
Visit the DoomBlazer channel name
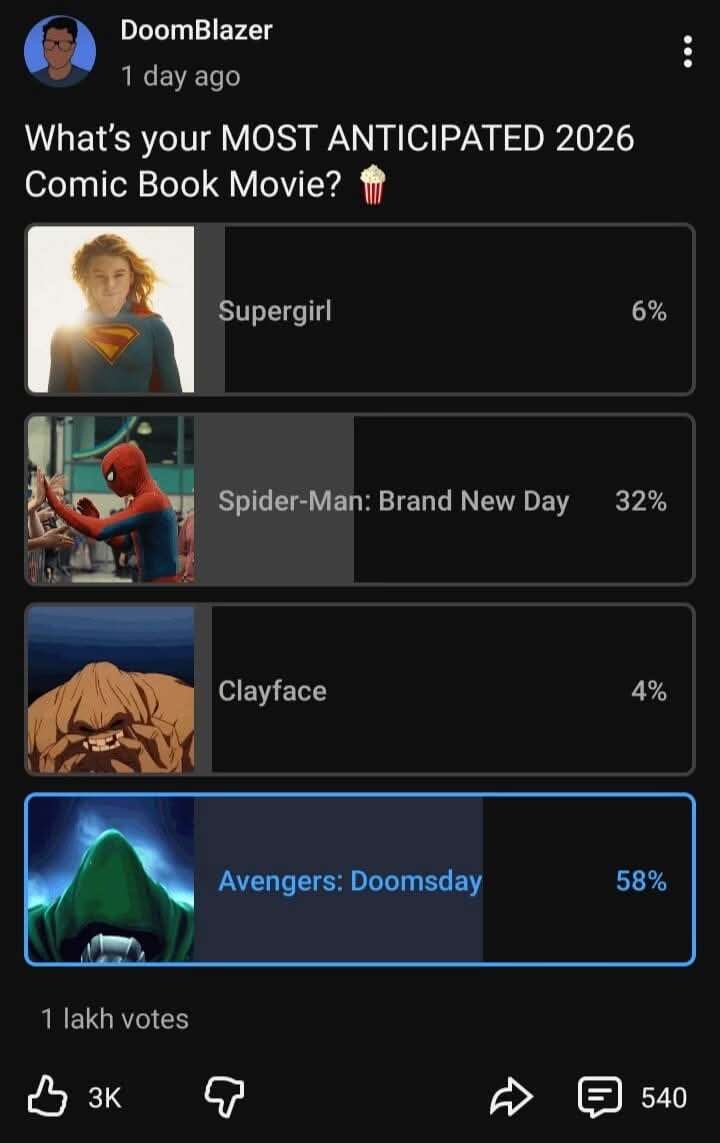click(x=196, y=30)
